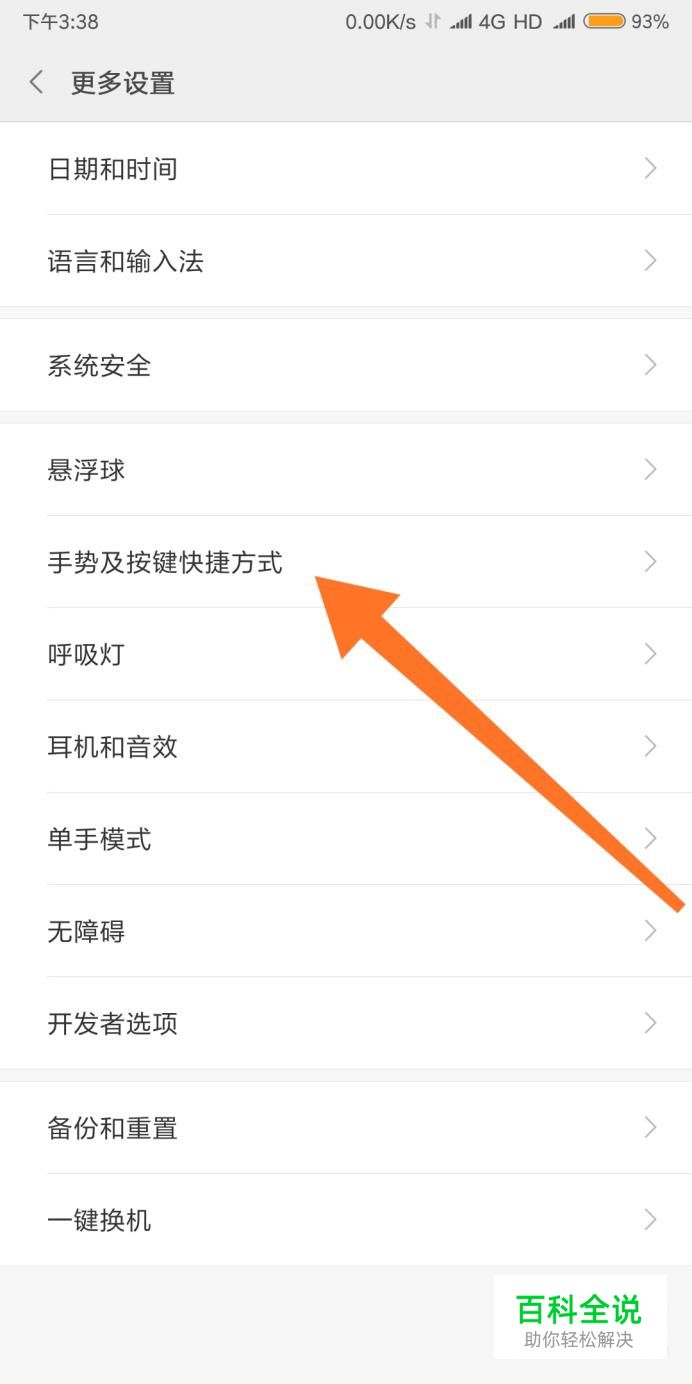Go back from 更多设置 page

[37, 82]
